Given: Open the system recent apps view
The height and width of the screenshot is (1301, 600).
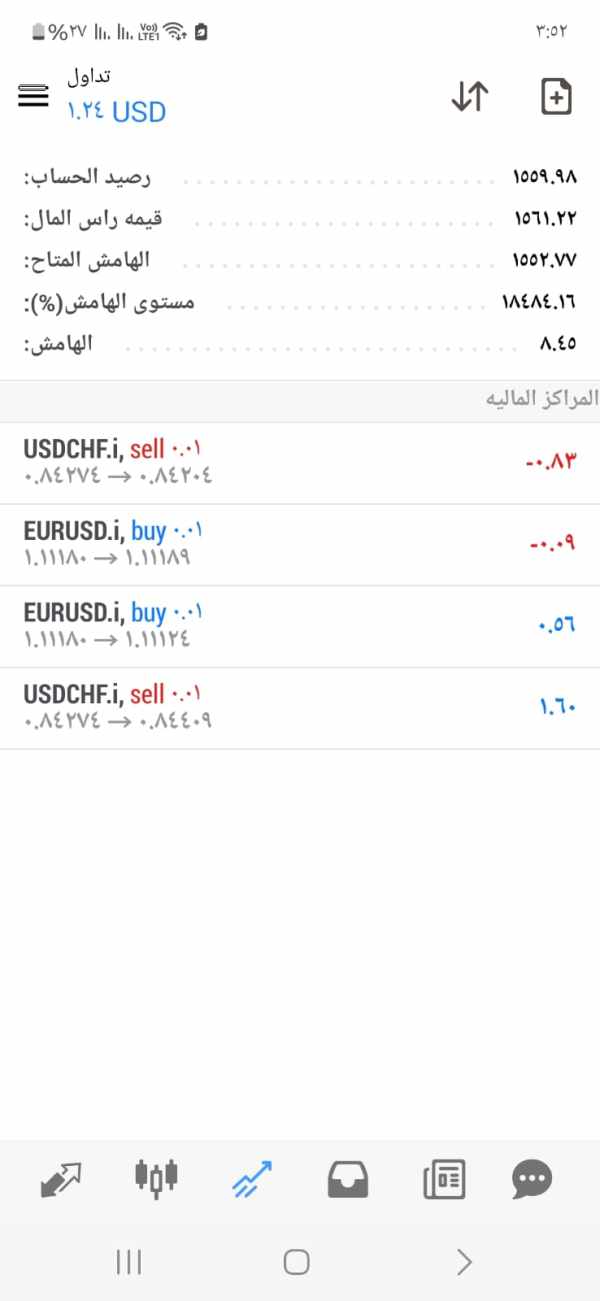Looking at the screenshot, I should tap(129, 1262).
